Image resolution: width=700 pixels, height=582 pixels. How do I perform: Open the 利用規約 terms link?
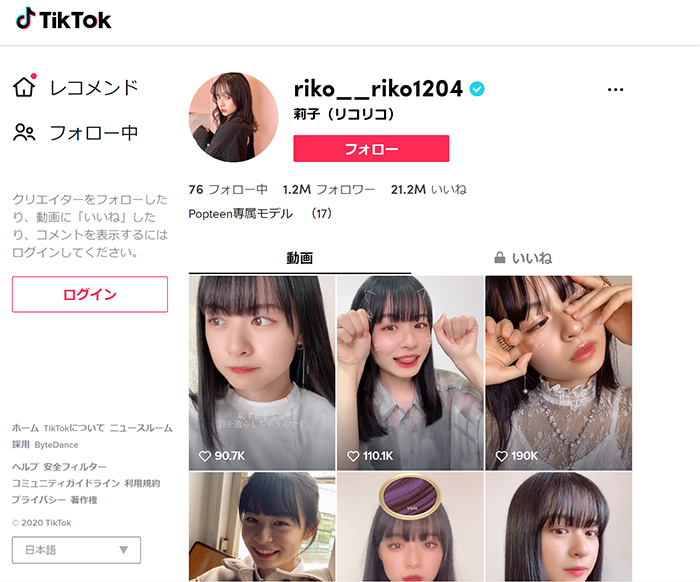[x=142, y=483]
